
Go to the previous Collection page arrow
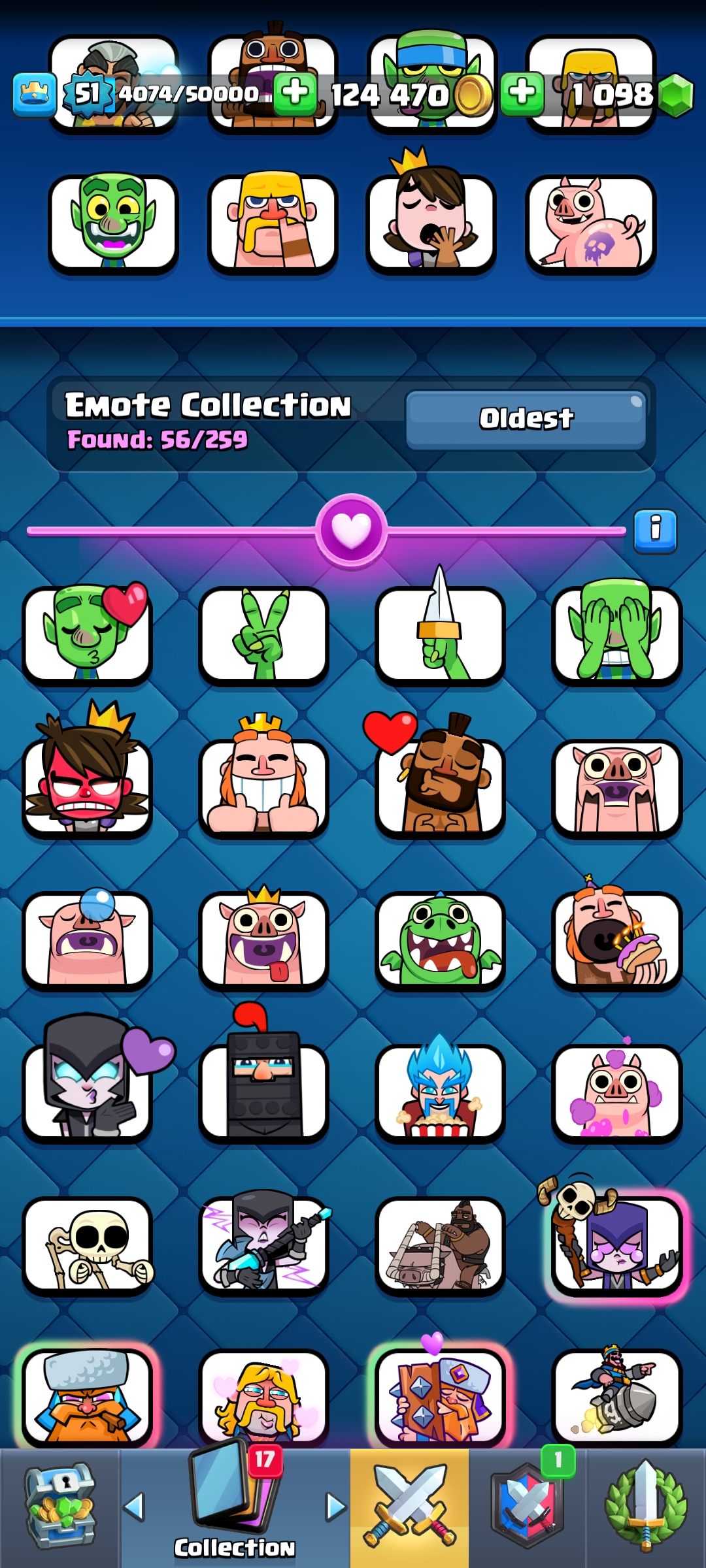click(134, 1507)
